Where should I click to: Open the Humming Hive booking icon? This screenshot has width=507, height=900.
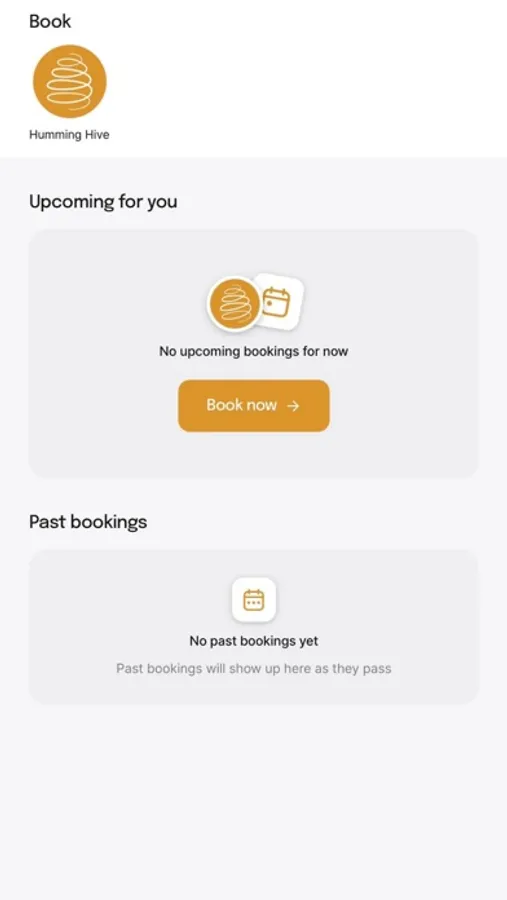pos(69,82)
